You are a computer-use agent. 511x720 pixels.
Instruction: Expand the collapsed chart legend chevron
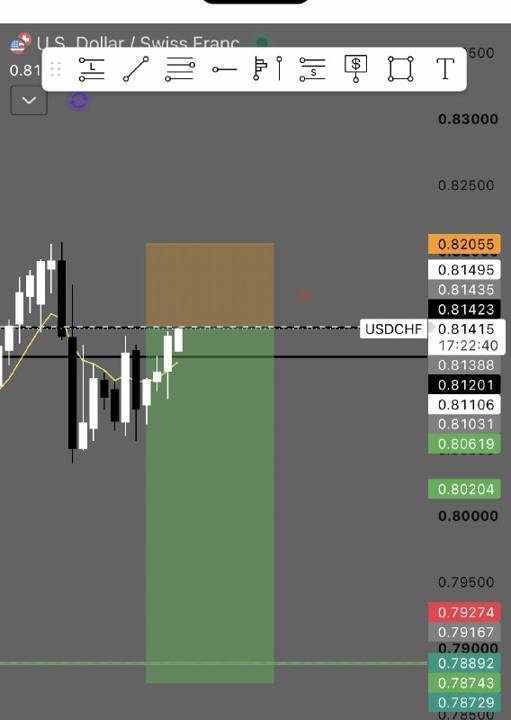[x=29, y=100]
